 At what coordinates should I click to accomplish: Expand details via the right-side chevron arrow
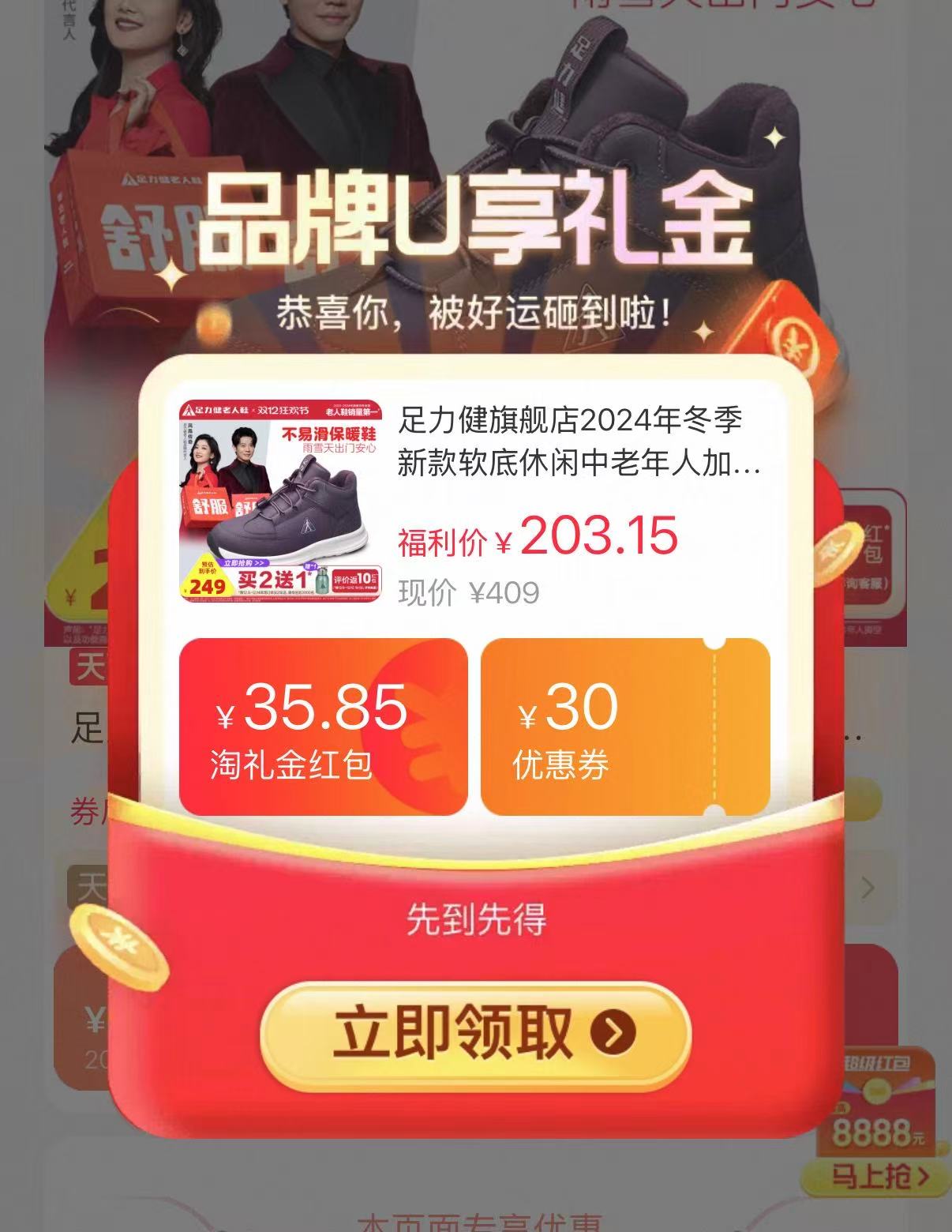tap(866, 888)
